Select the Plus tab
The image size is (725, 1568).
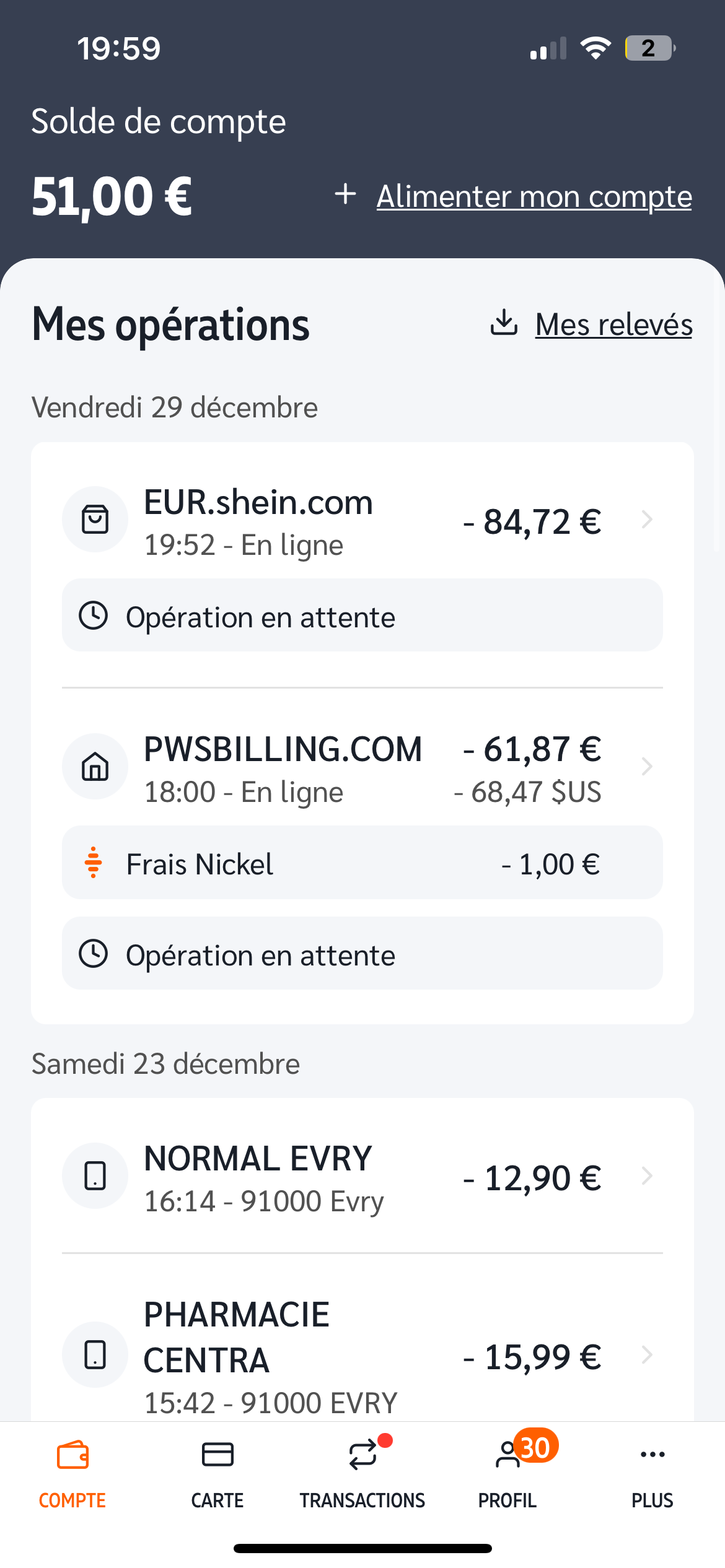652,1474
